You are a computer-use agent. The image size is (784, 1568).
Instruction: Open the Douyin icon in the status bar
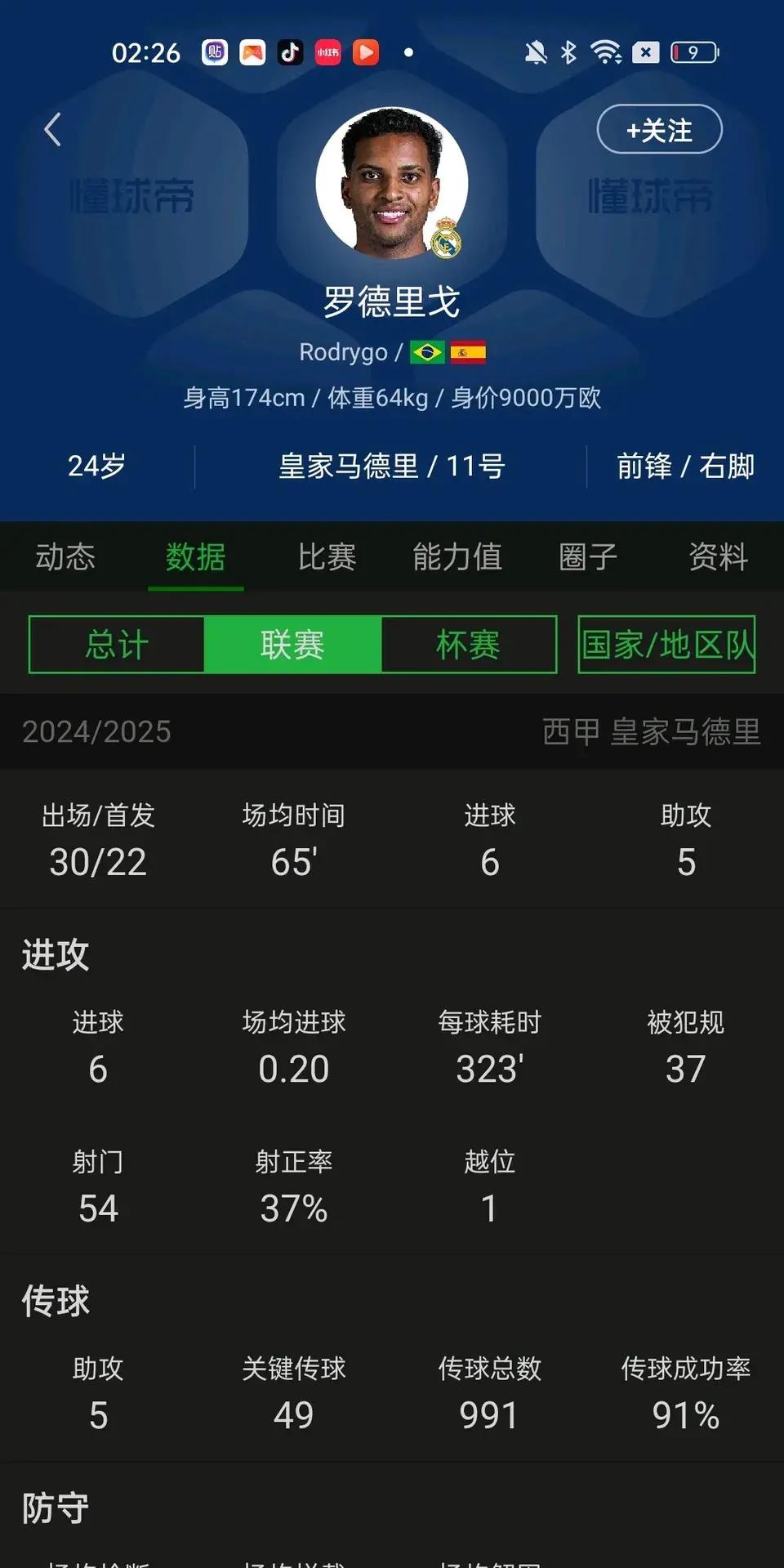click(x=290, y=51)
